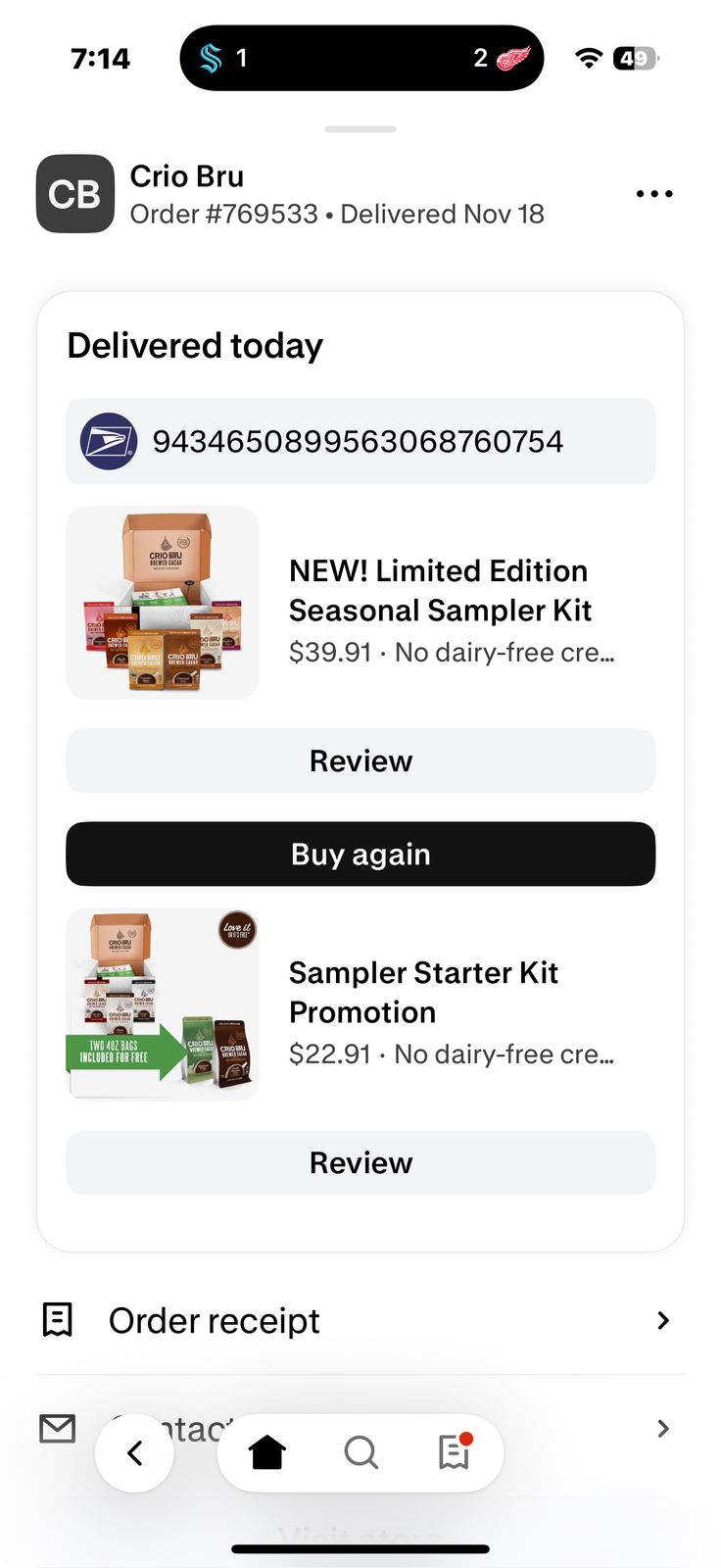
Task: Switch to the Home tab
Action: [x=266, y=1452]
